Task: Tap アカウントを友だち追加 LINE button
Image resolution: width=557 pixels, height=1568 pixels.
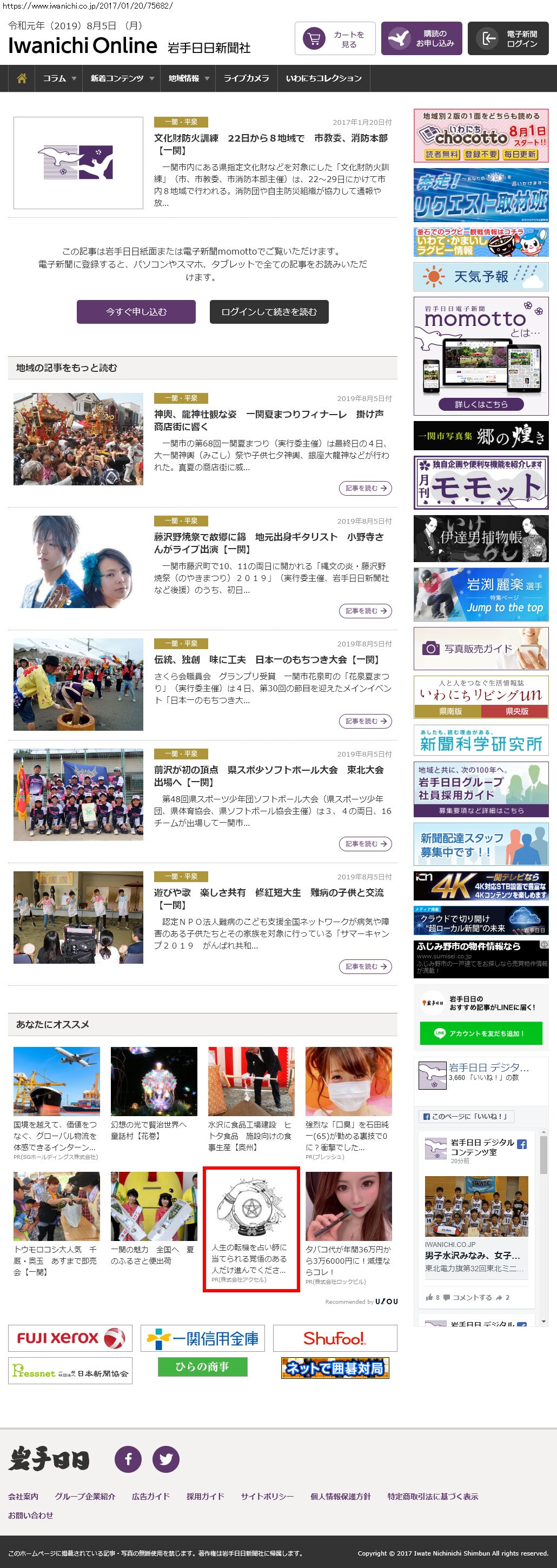Action: coord(481,1033)
